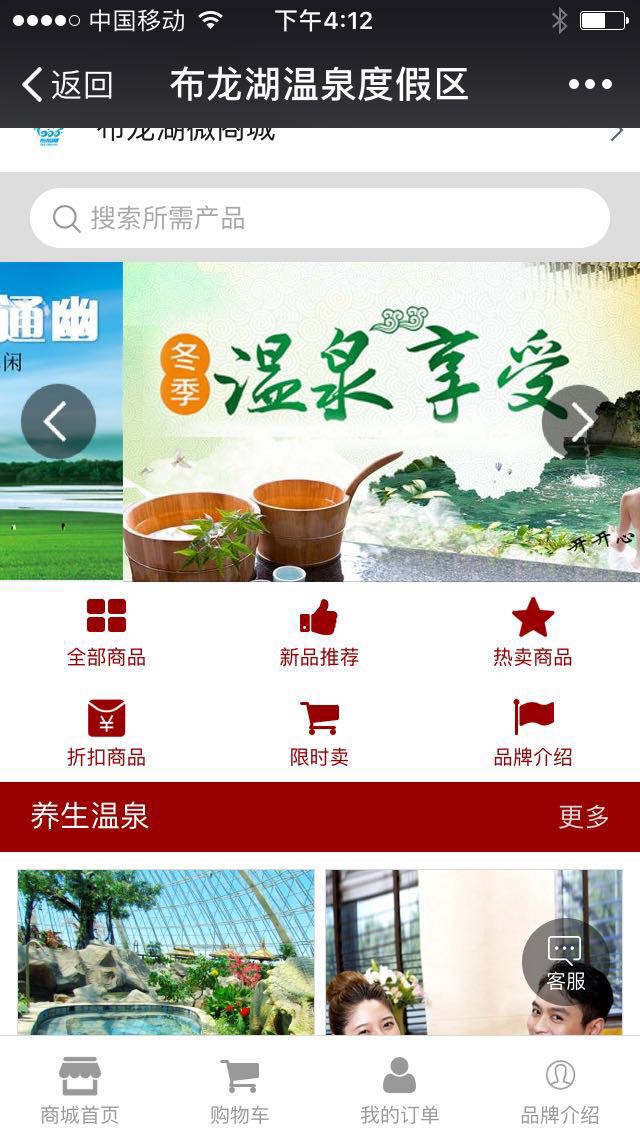Contact 客服 via floating chat button

click(x=565, y=962)
